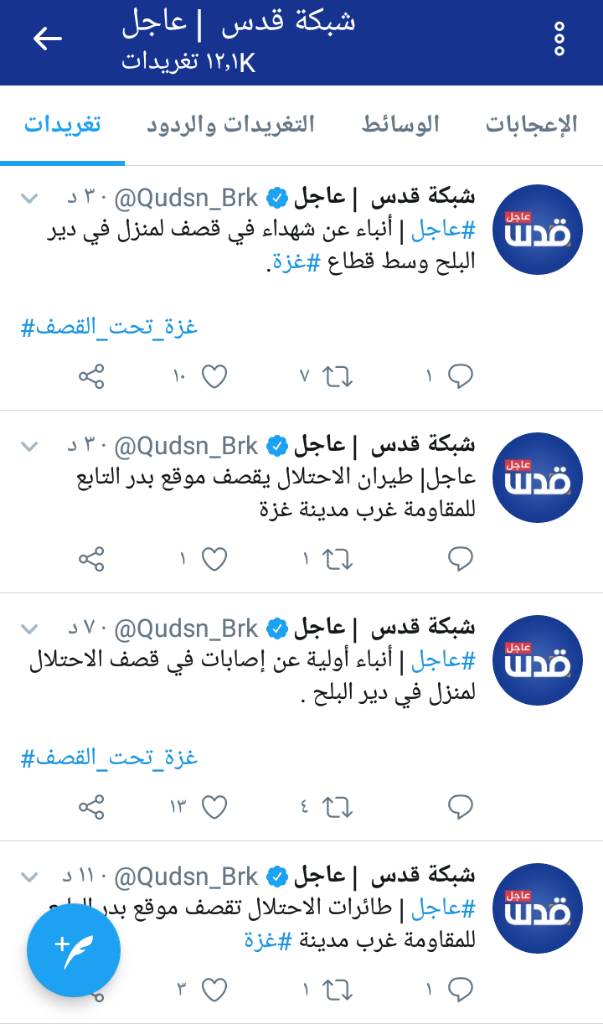Like the tweet about شهداء في دير البلح
The width and height of the screenshot is (603, 1024).
[x=214, y=376]
